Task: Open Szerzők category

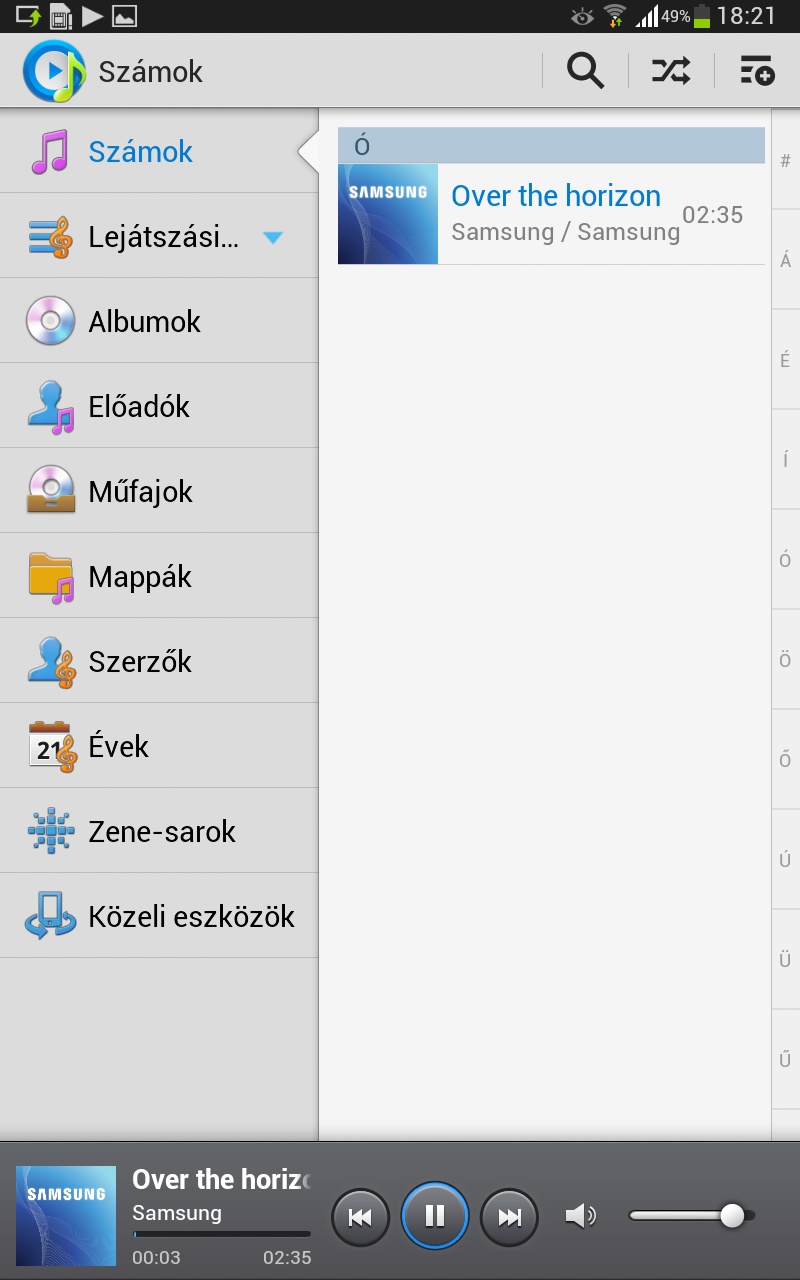Action: 140,662
